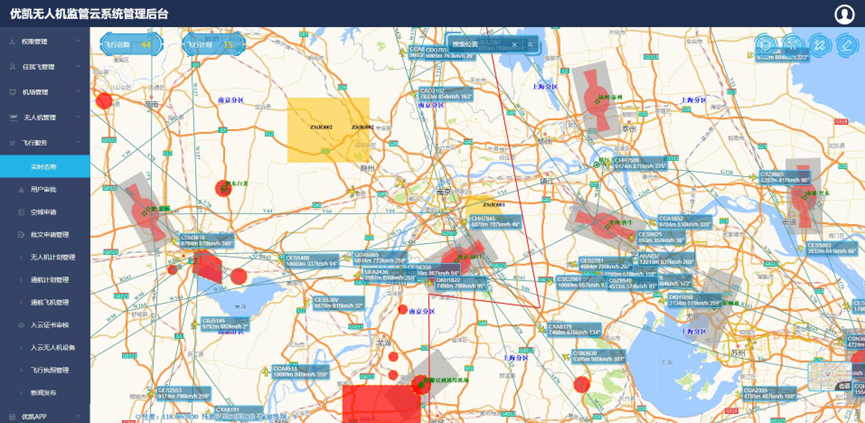Screen dimensions: 865x423
Task: Expand the 无人机管理 menu
Action: (44, 117)
